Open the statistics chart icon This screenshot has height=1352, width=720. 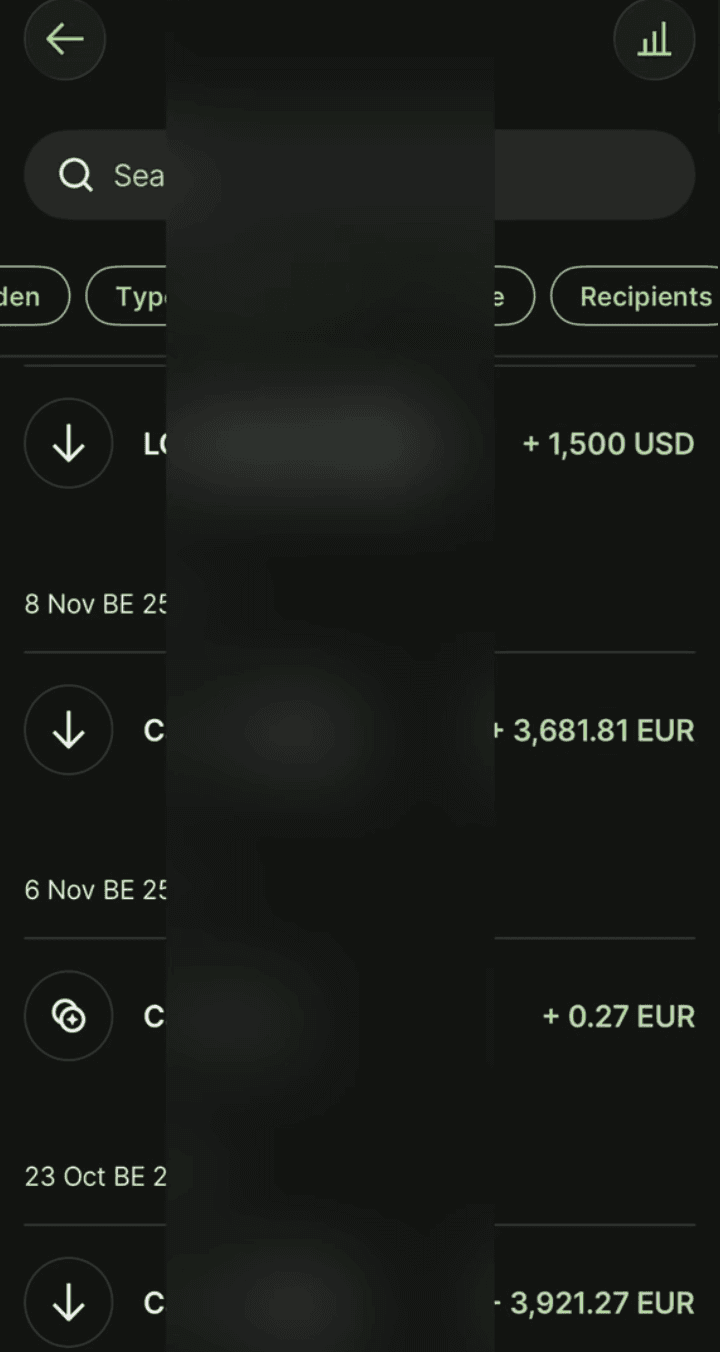(654, 40)
